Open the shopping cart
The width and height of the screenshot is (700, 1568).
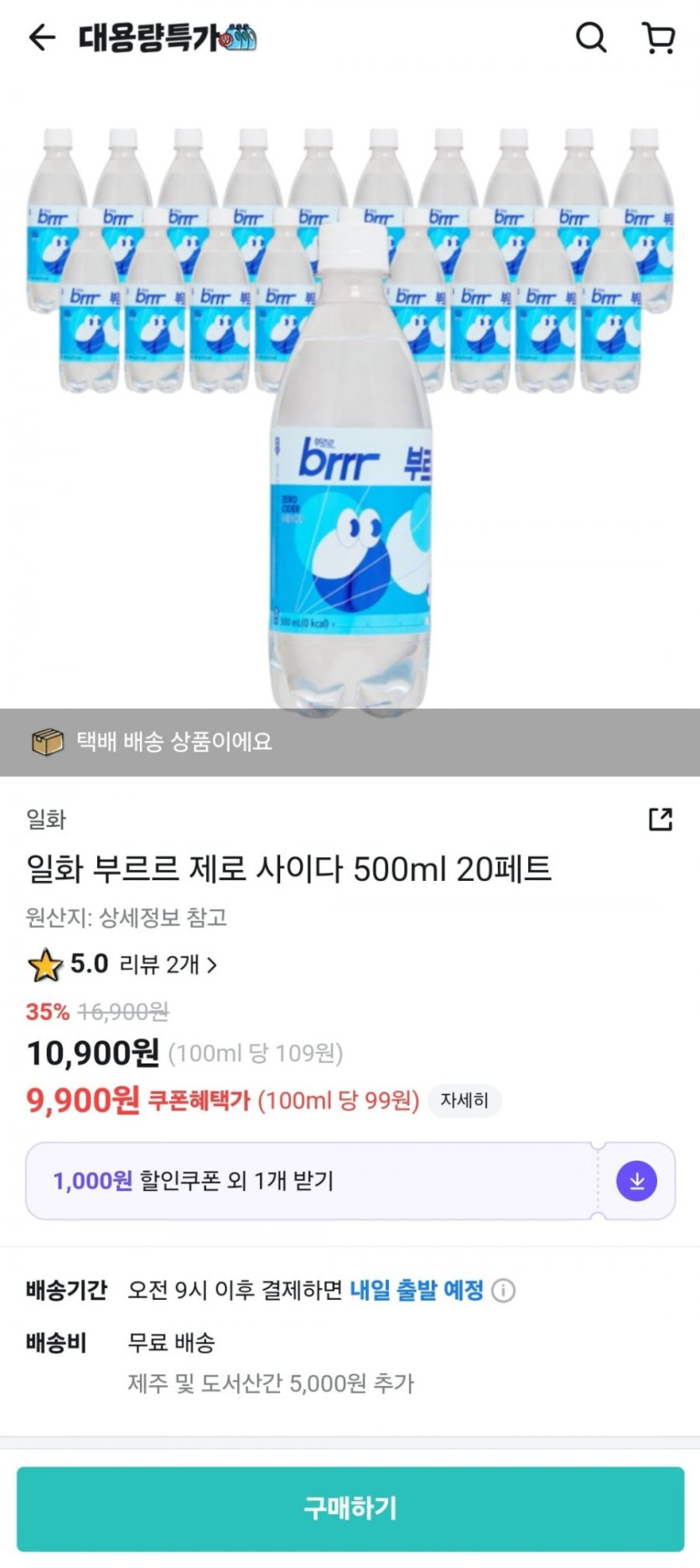pos(658,38)
